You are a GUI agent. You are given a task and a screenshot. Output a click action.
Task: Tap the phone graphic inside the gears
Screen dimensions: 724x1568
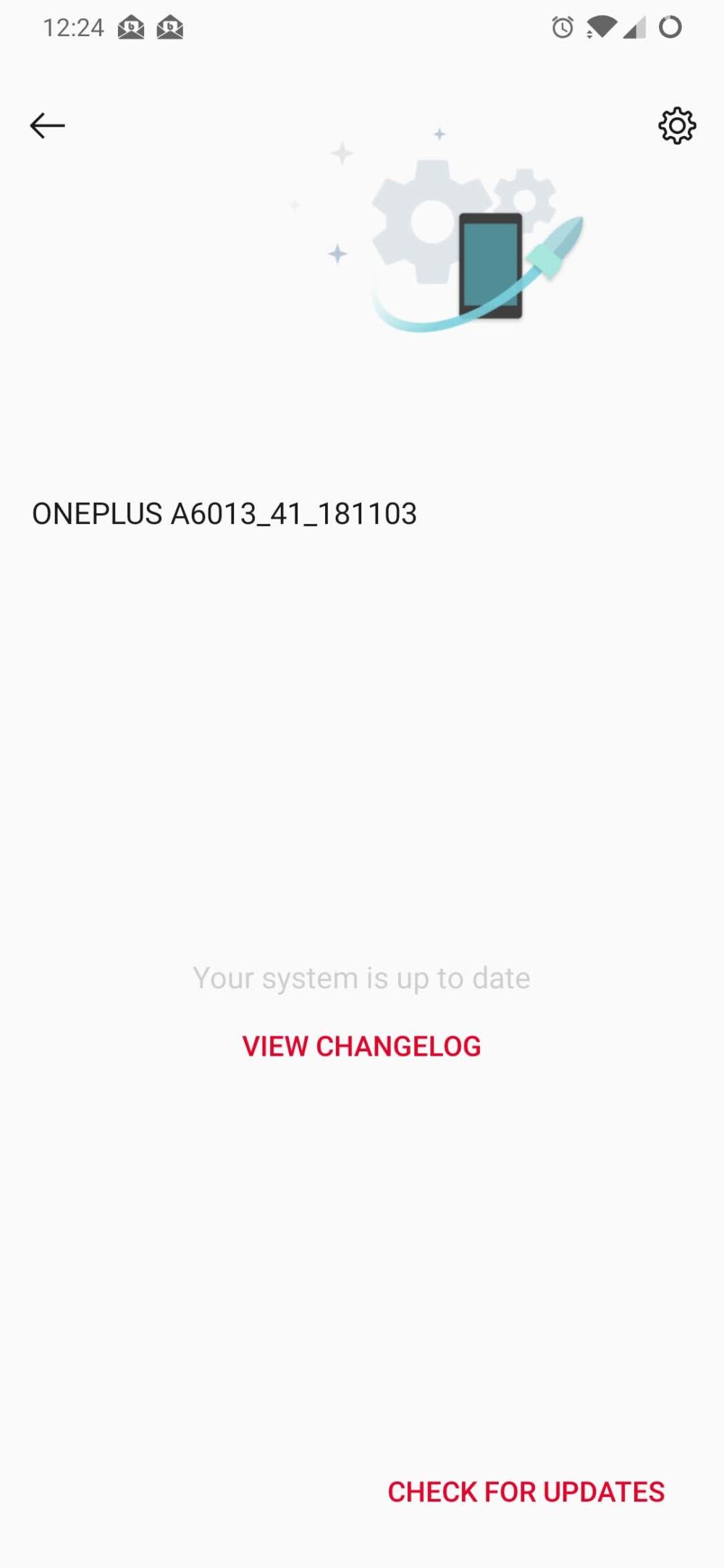click(x=491, y=266)
